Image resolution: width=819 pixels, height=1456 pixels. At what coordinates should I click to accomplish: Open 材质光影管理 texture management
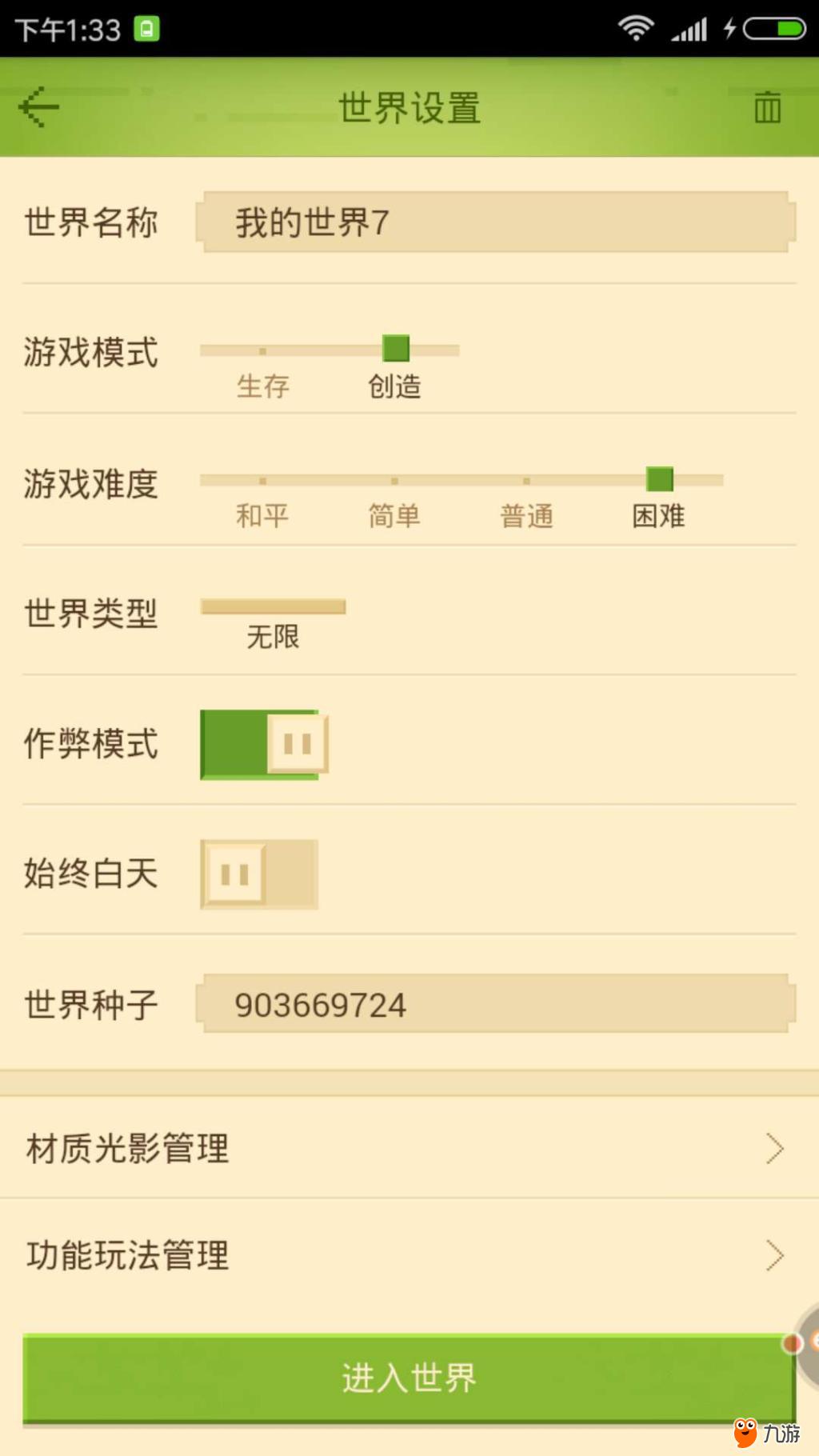coord(409,1149)
